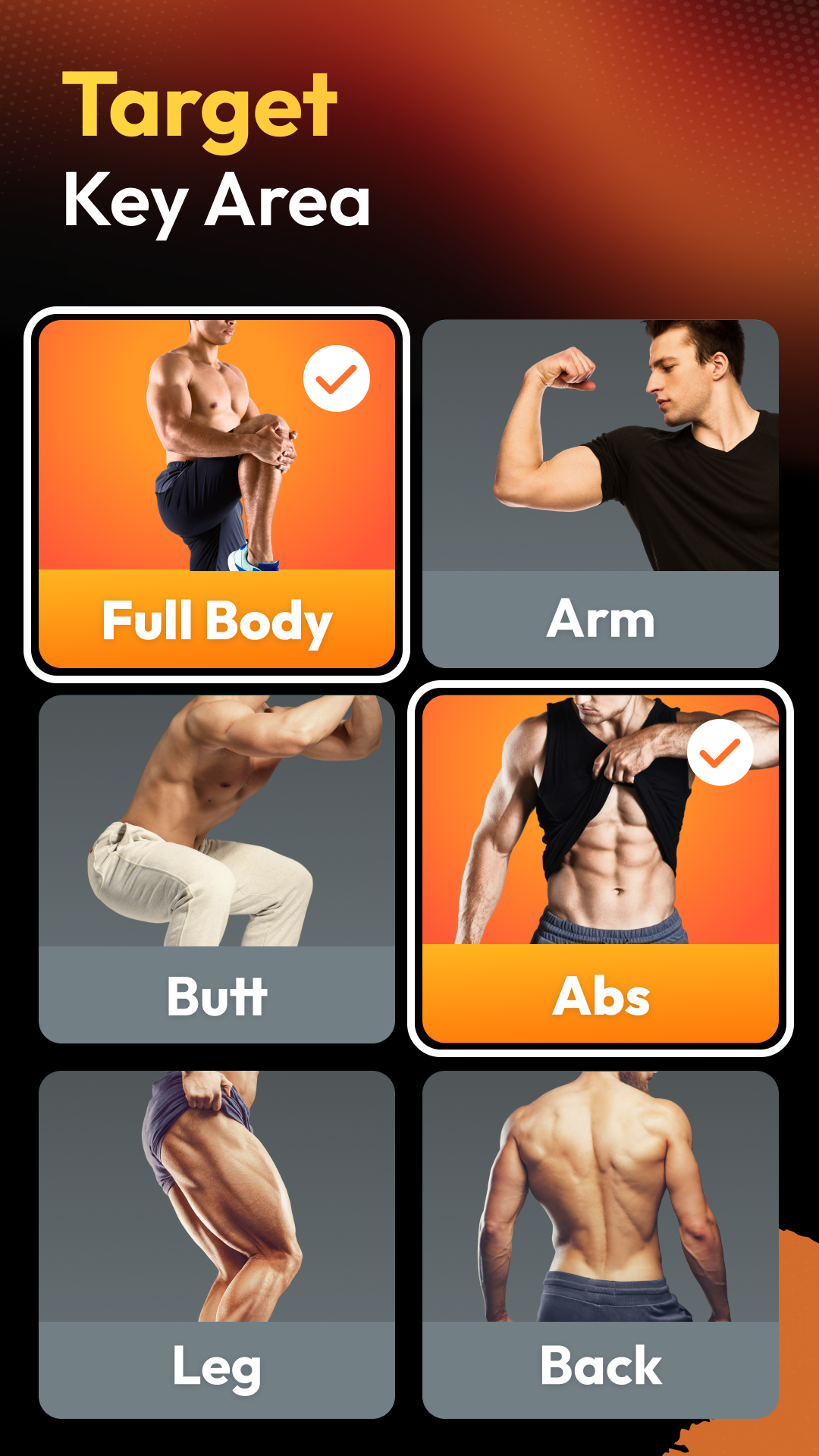Choose the Butt workout category
Image resolution: width=819 pixels, height=1456 pixels.
[218, 864]
